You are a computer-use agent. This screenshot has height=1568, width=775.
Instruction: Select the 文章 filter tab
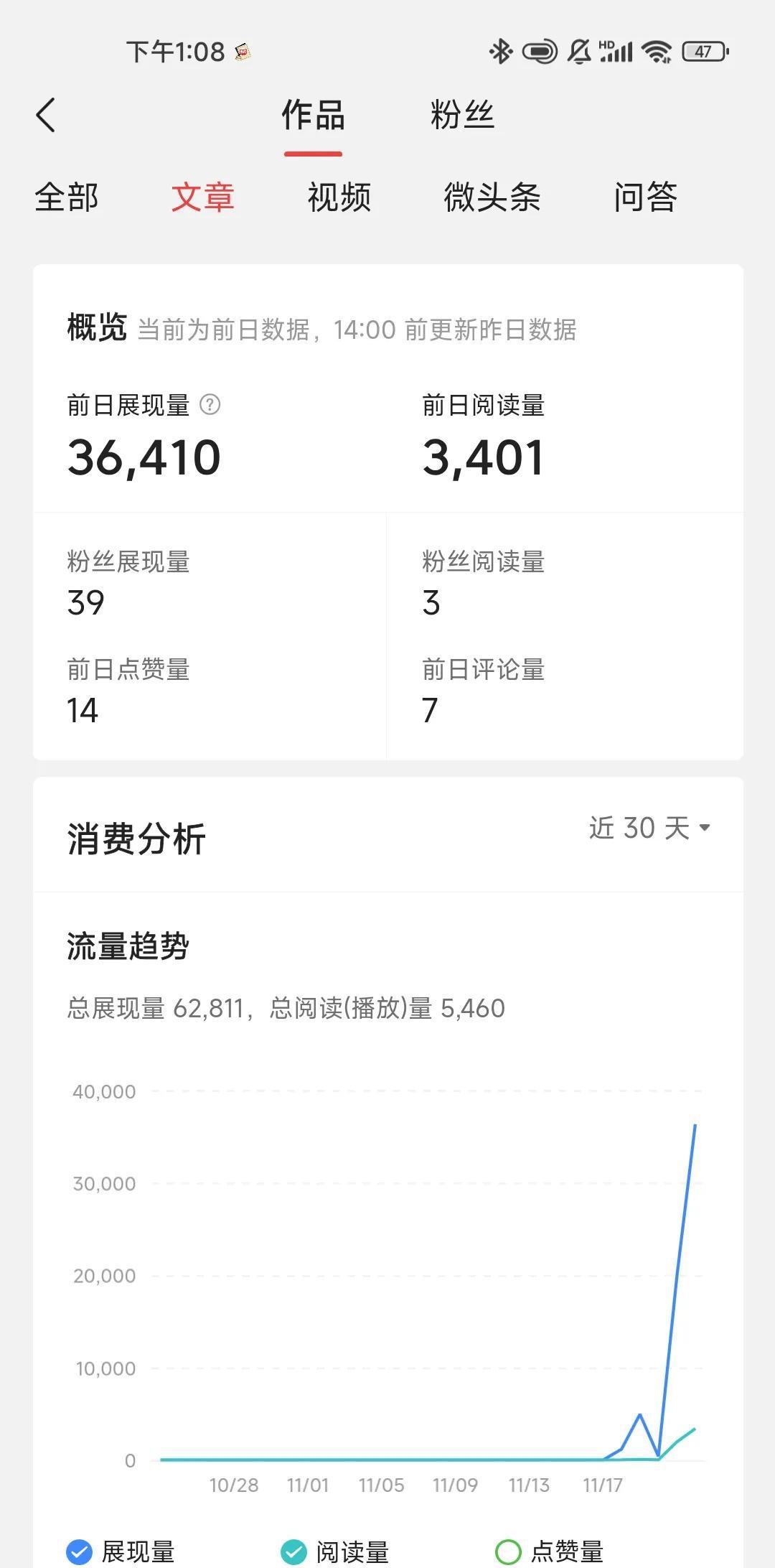(x=203, y=197)
